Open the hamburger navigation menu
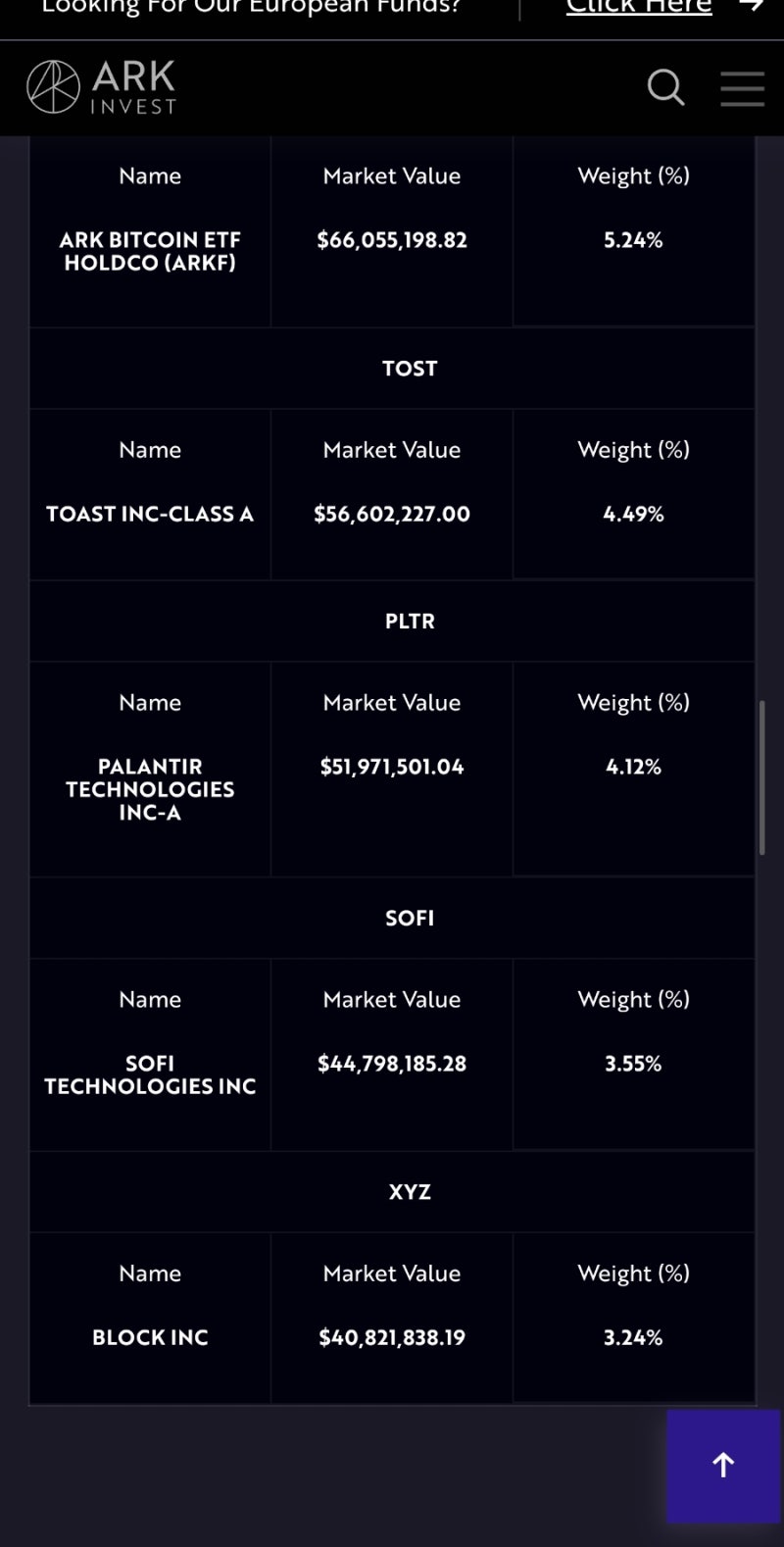784x1547 pixels. [742, 88]
